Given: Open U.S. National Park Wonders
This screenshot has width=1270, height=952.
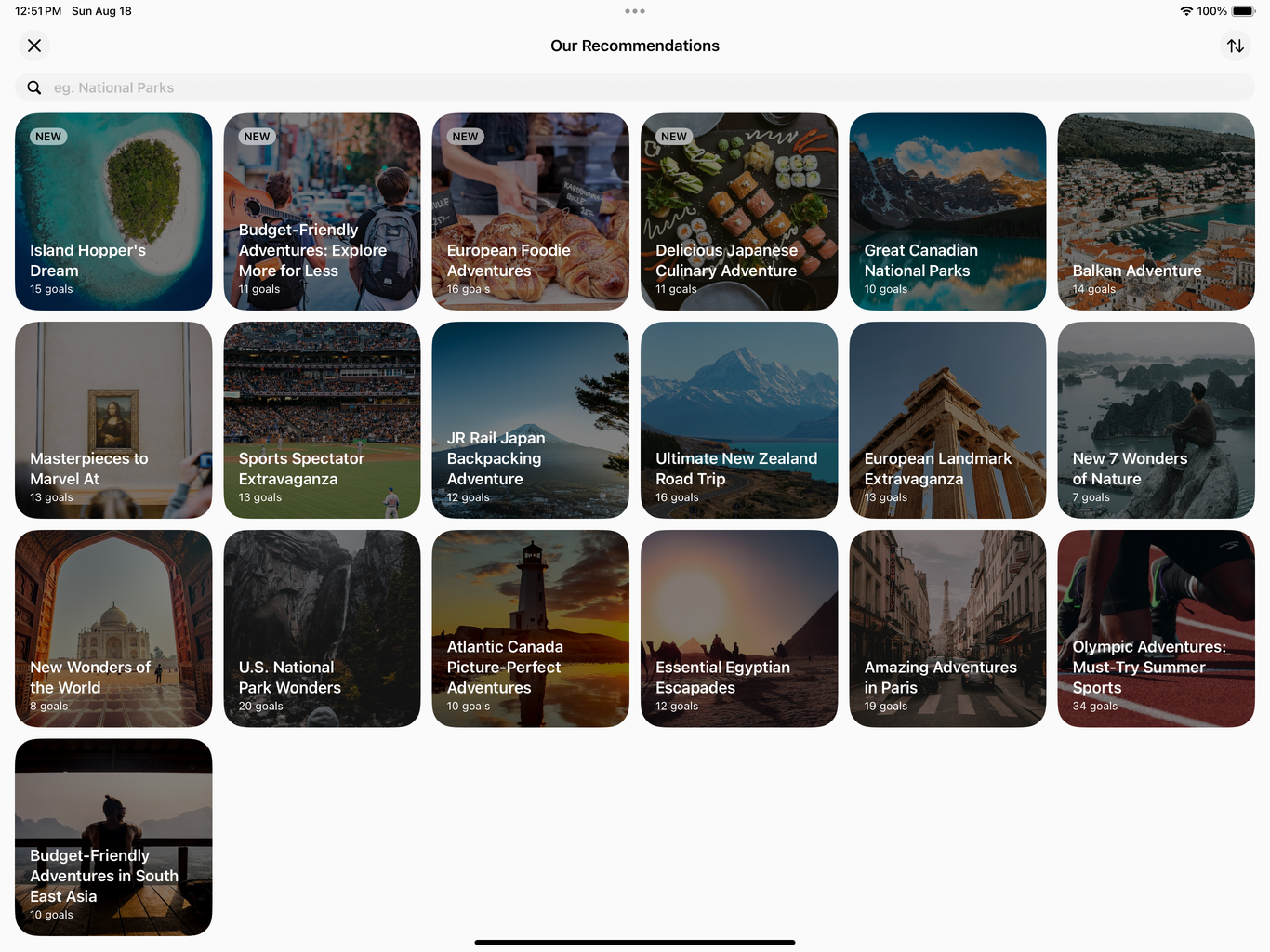Looking at the screenshot, I should (x=322, y=628).
